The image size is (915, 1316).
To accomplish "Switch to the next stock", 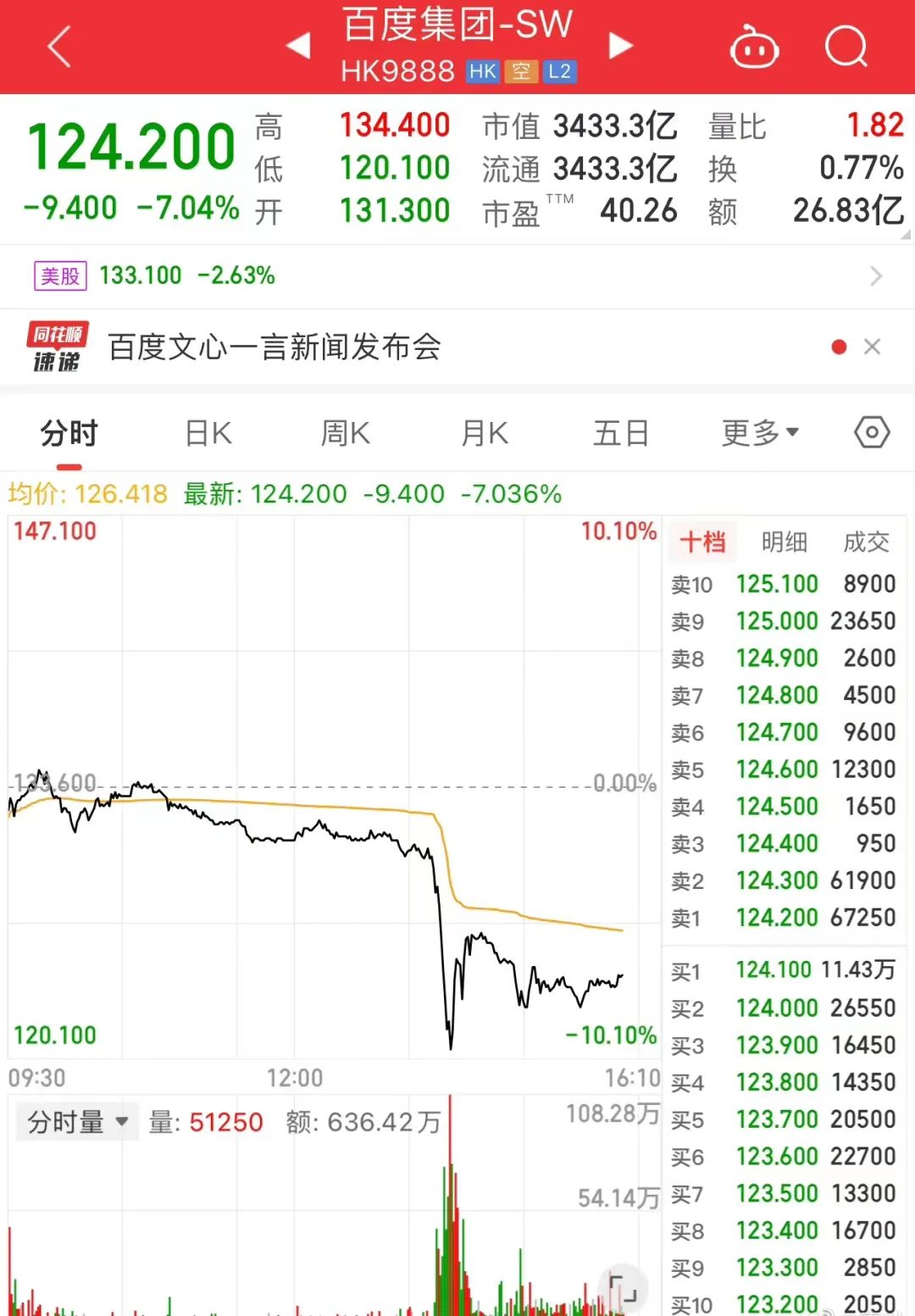I will (621, 46).
